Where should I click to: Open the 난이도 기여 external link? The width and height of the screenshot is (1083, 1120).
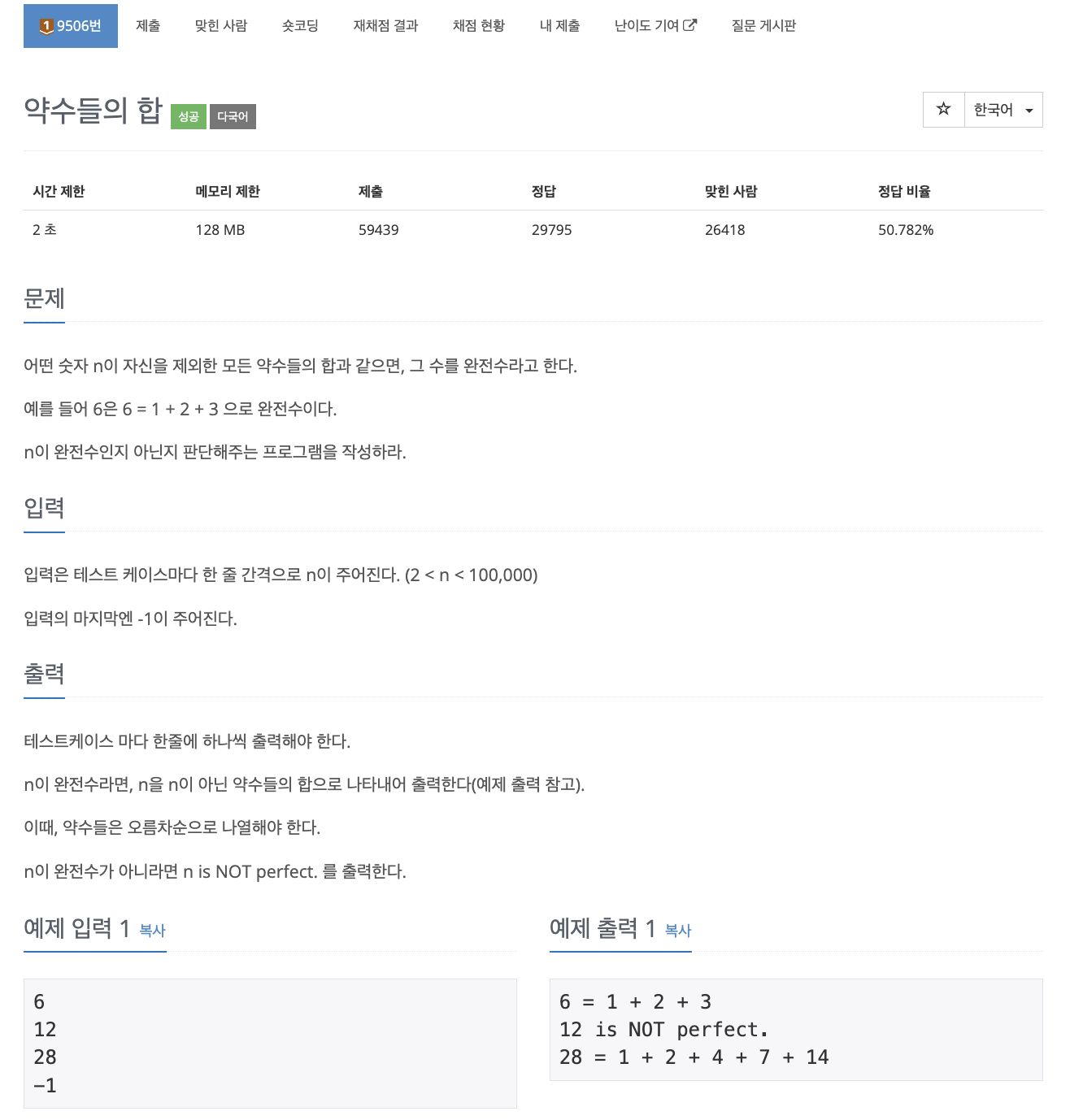click(x=655, y=26)
